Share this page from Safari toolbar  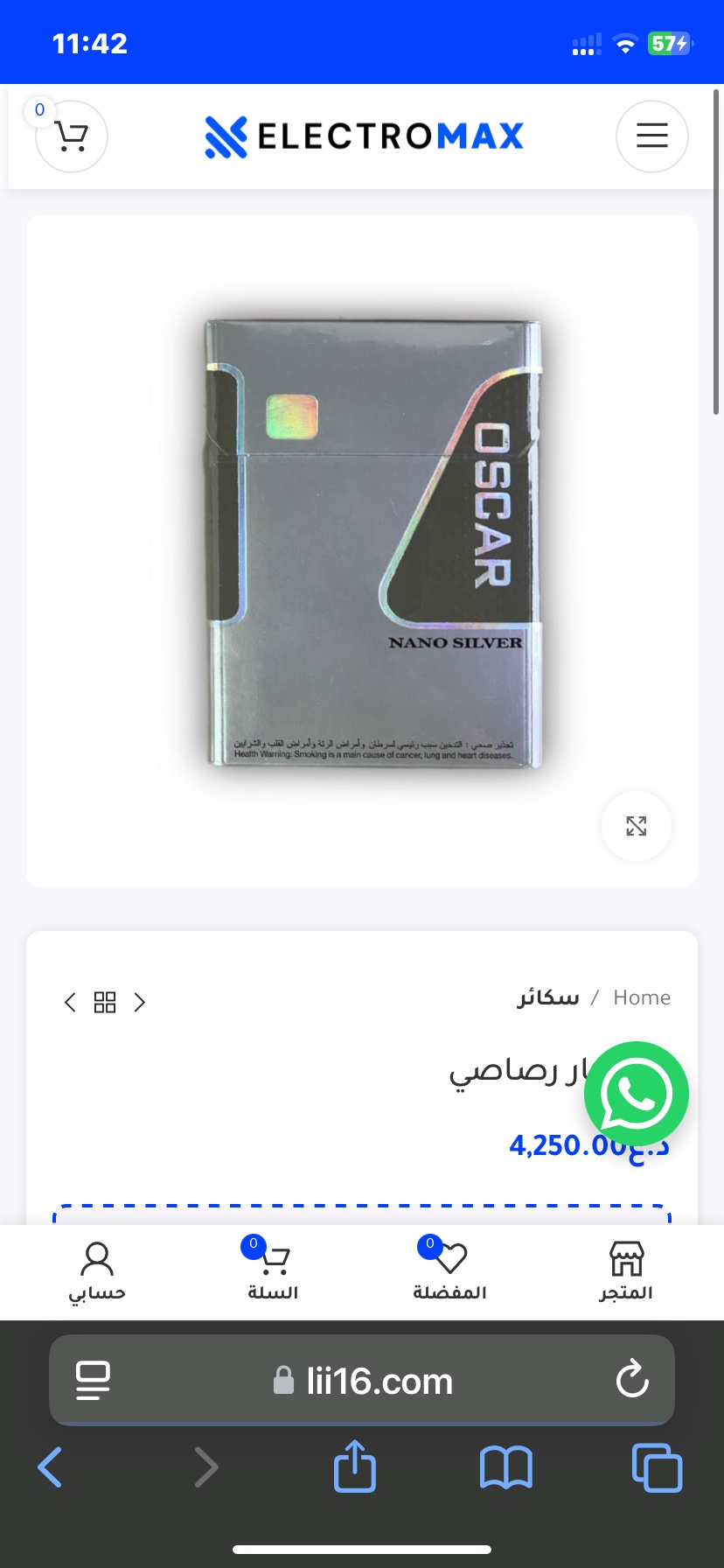click(355, 1466)
